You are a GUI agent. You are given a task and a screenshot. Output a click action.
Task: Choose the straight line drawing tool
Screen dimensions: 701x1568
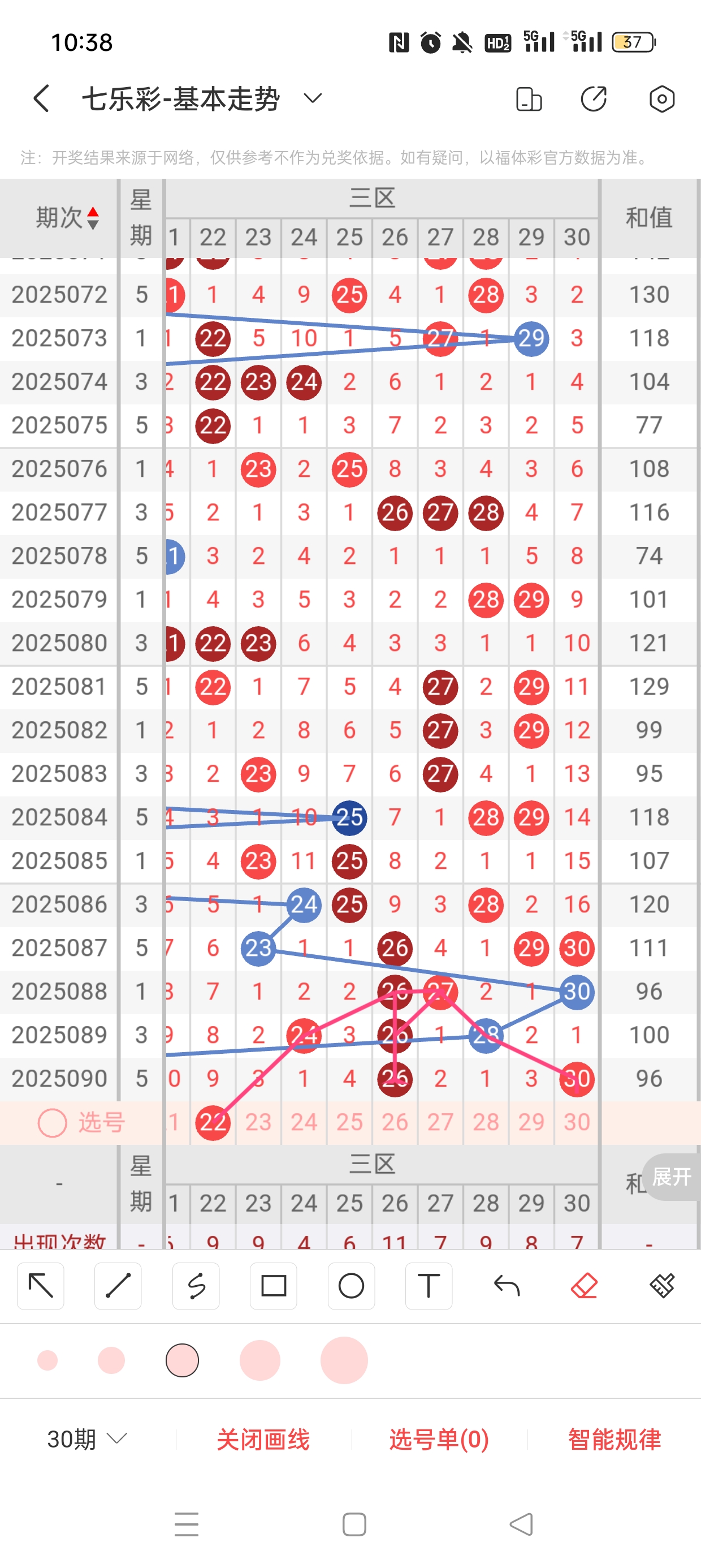[118, 1286]
